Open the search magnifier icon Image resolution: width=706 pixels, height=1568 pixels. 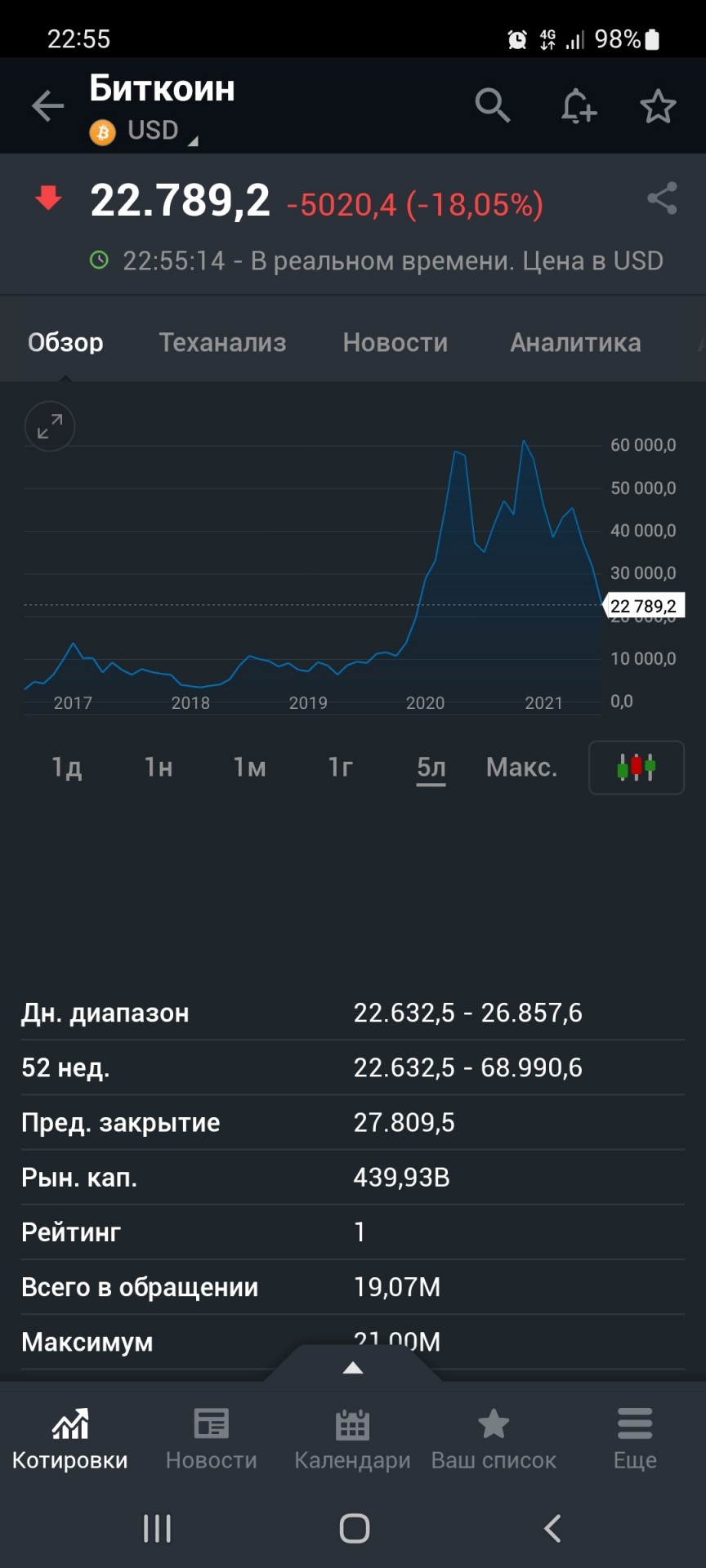click(493, 105)
